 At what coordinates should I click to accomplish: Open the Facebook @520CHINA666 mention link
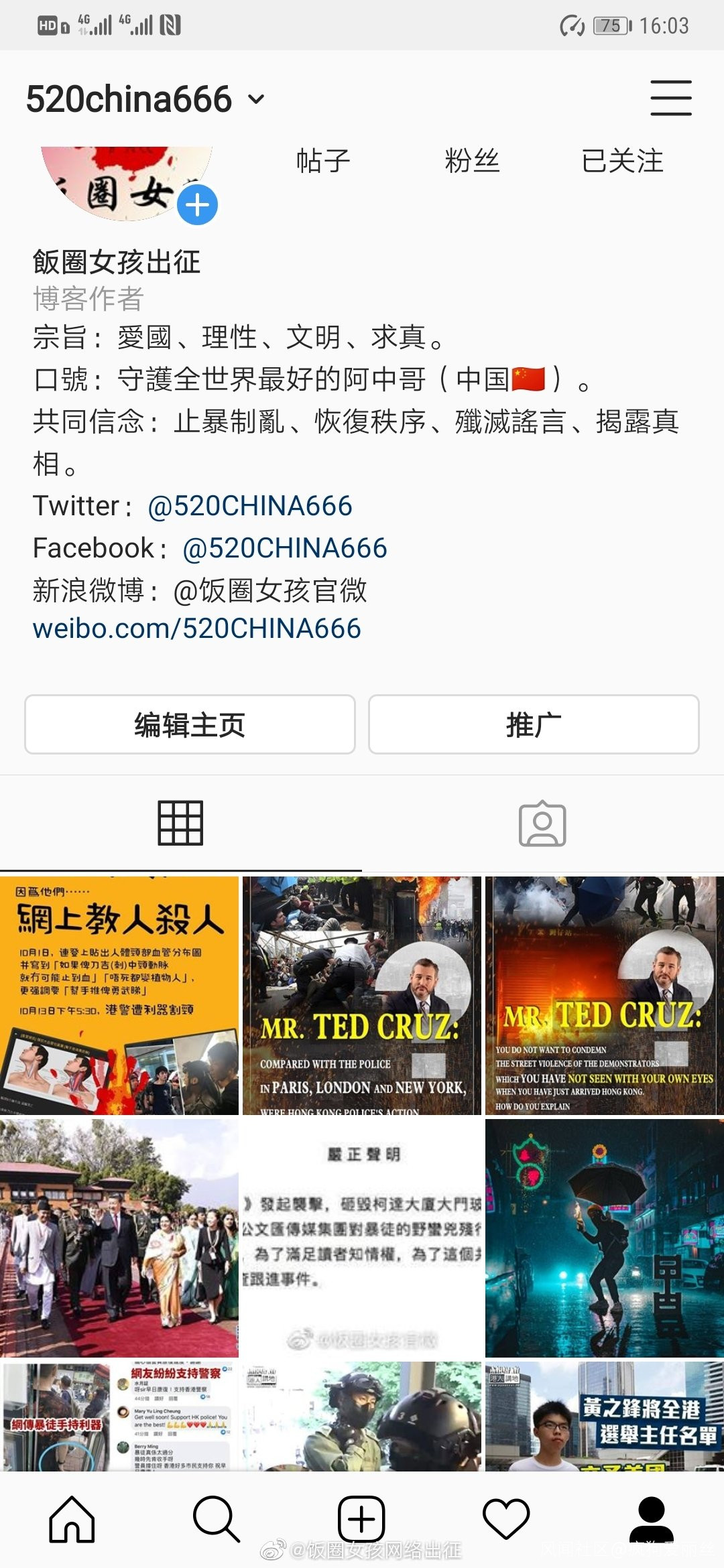[284, 548]
